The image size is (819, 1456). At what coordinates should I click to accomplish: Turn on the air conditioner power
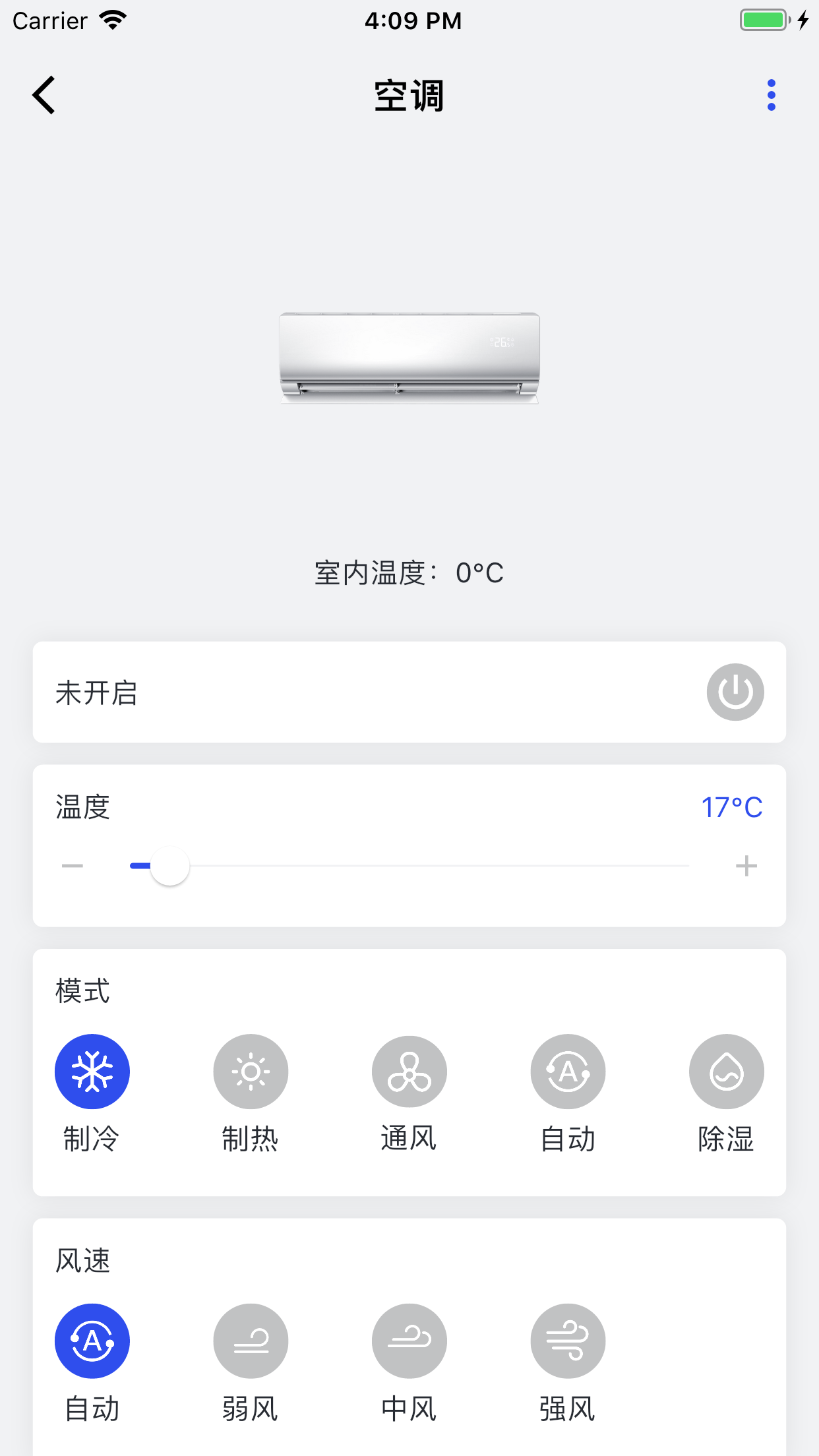click(x=735, y=692)
